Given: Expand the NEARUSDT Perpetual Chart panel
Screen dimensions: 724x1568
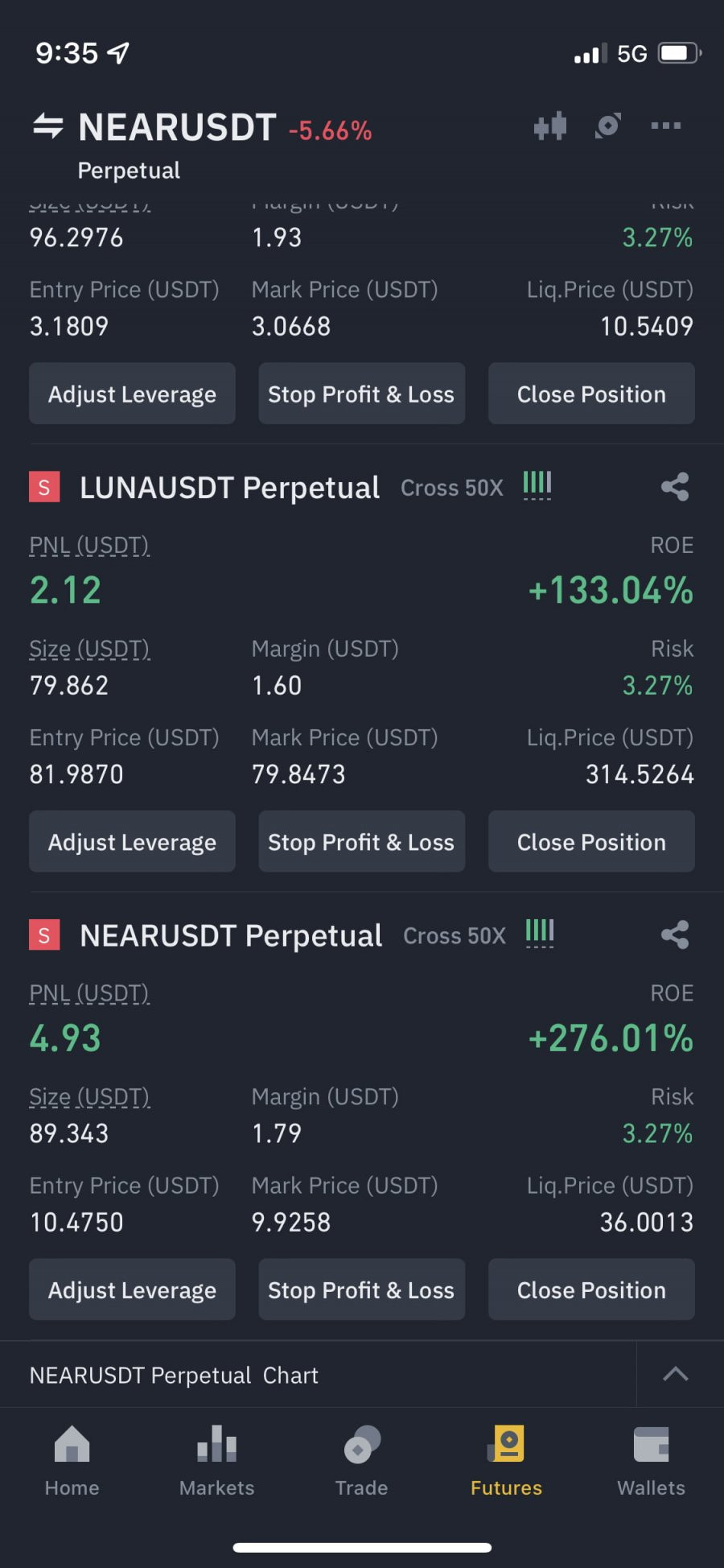Looking at the screenshot, I should coord(675,1374).
